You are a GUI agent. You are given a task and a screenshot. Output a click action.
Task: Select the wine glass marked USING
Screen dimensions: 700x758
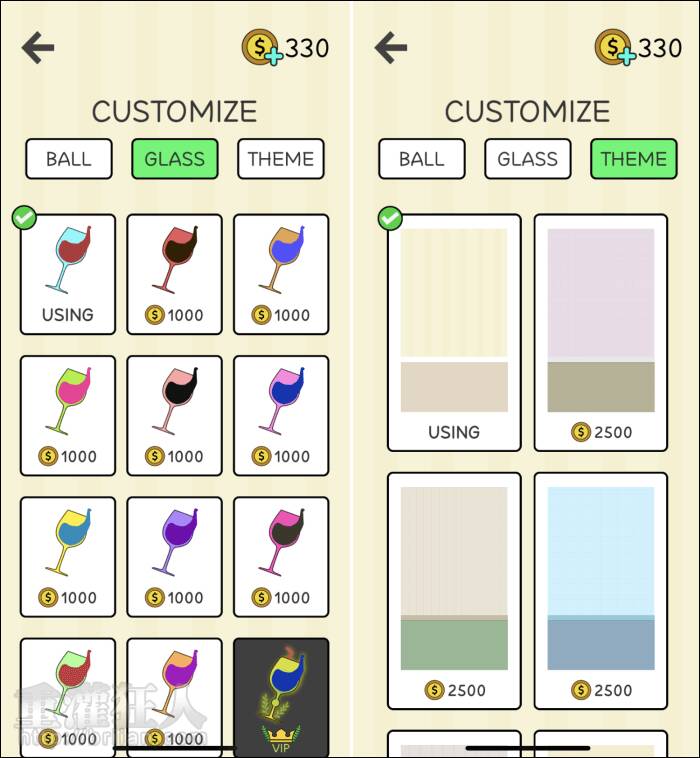point(68,274)
